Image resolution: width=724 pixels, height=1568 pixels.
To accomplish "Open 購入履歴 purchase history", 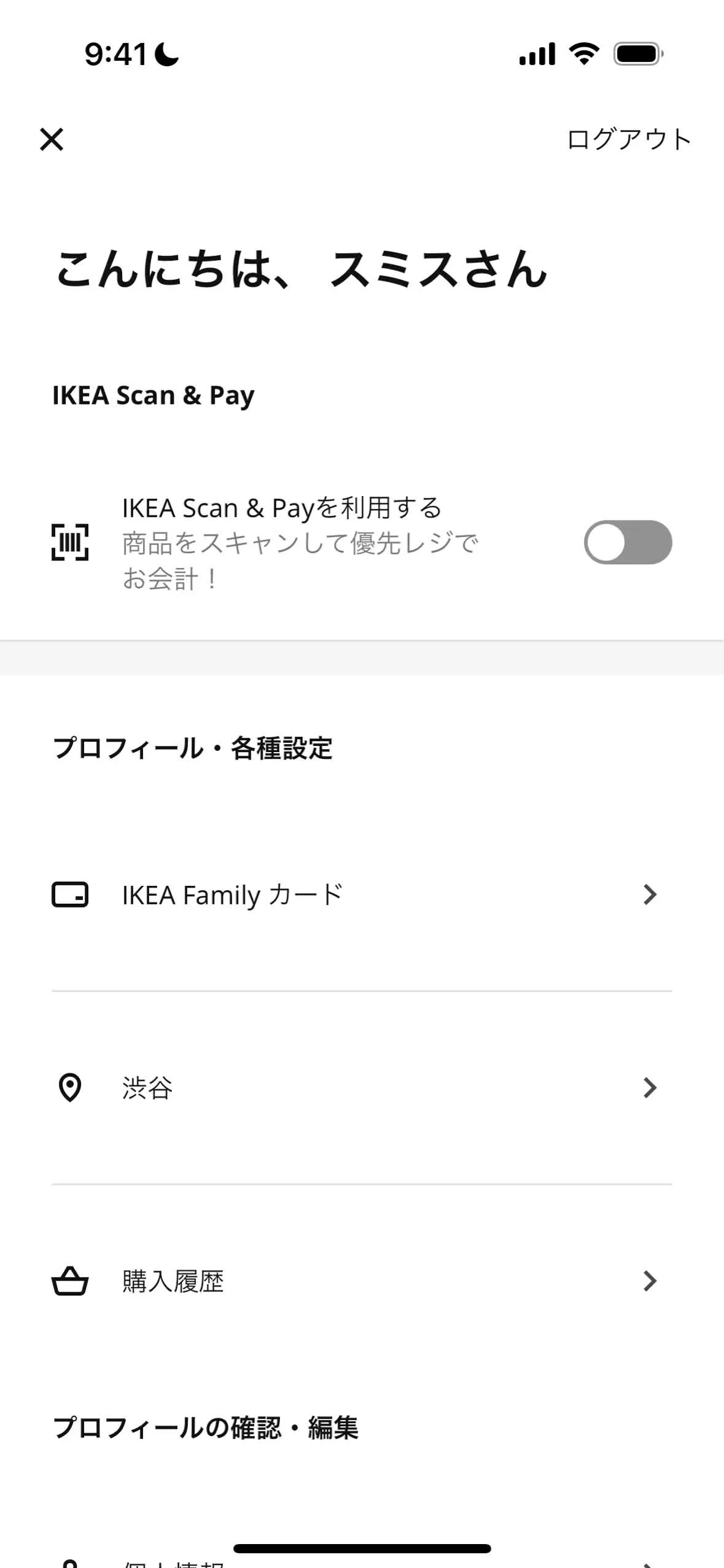I will pyautogui.click(x=361, y=1281).
